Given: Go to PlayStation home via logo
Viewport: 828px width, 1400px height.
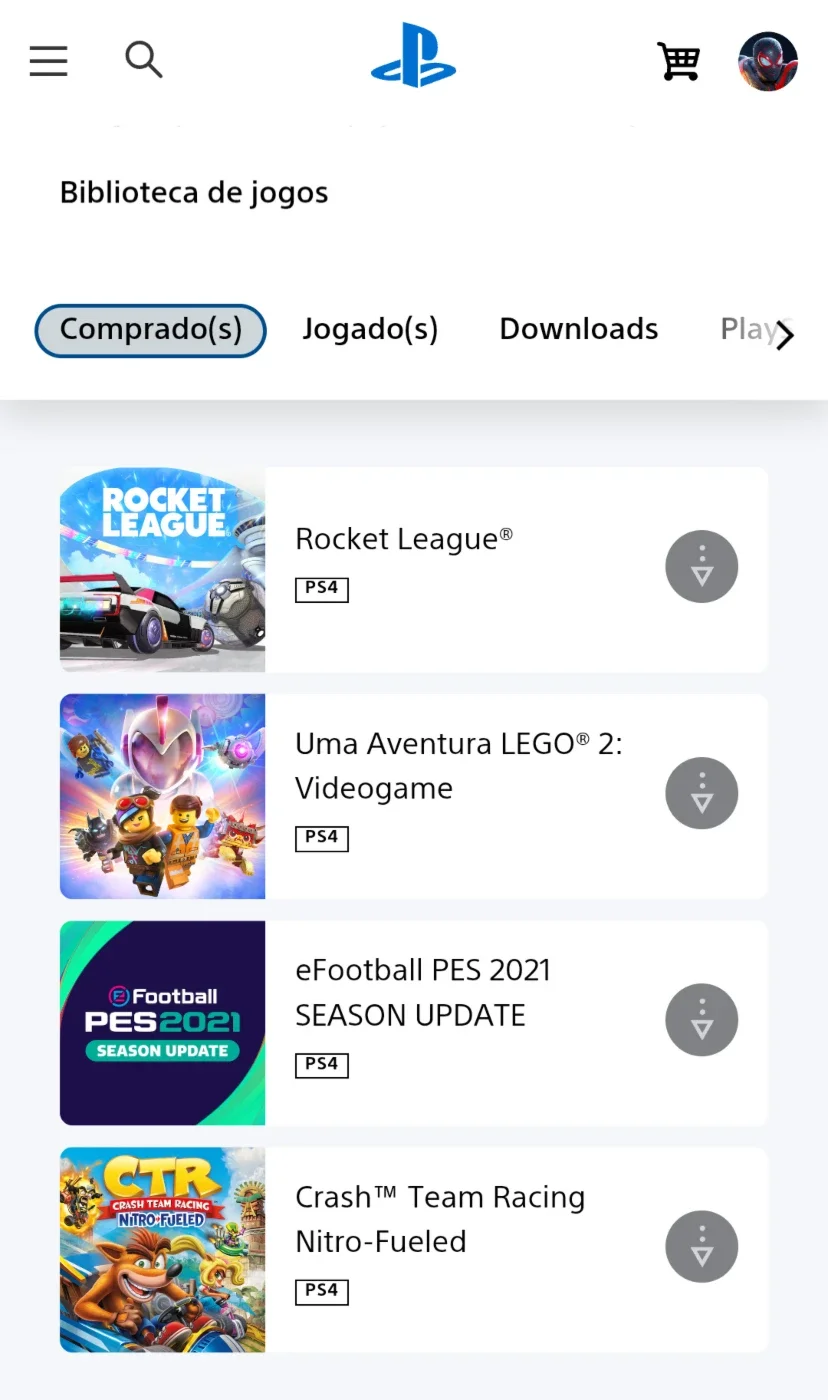Looking at the screenshot, I should click(x=414, y=55).
